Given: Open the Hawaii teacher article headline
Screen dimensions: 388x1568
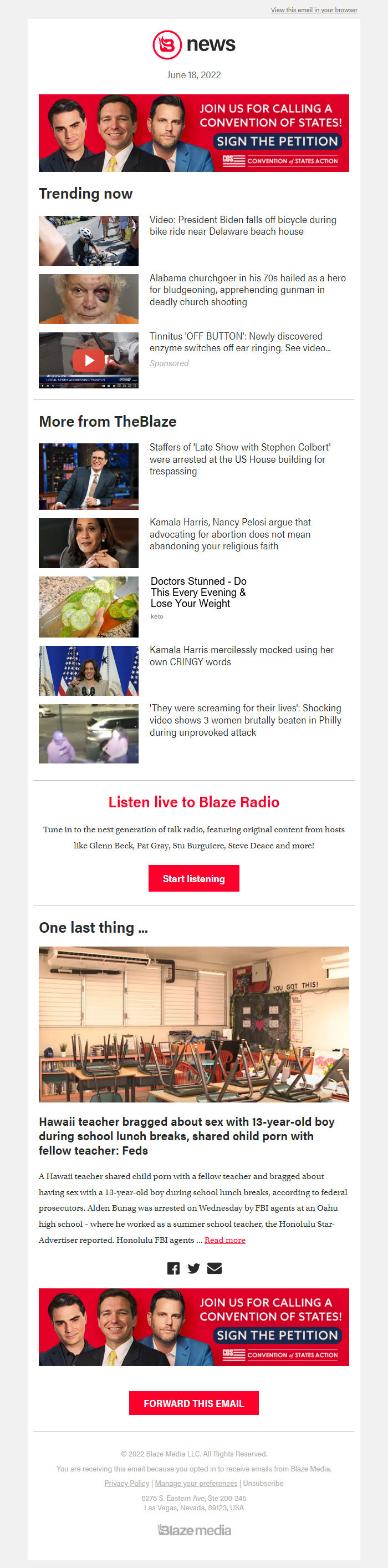Looking at the screenshot, I should (186, 1136).
